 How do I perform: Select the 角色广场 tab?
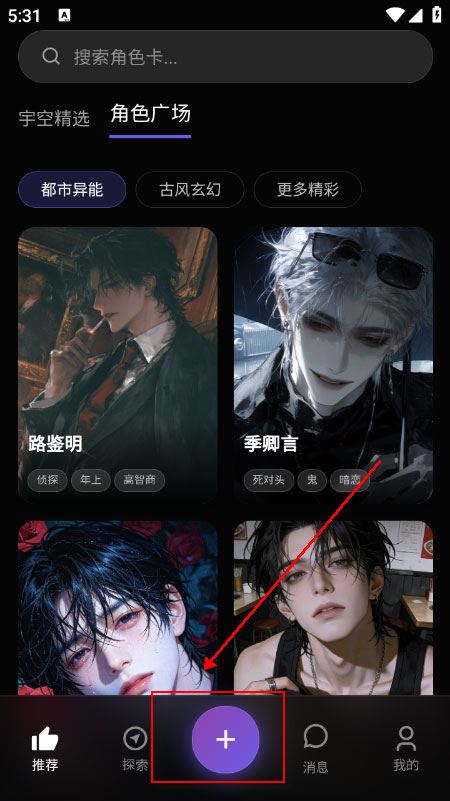(150, 114)
